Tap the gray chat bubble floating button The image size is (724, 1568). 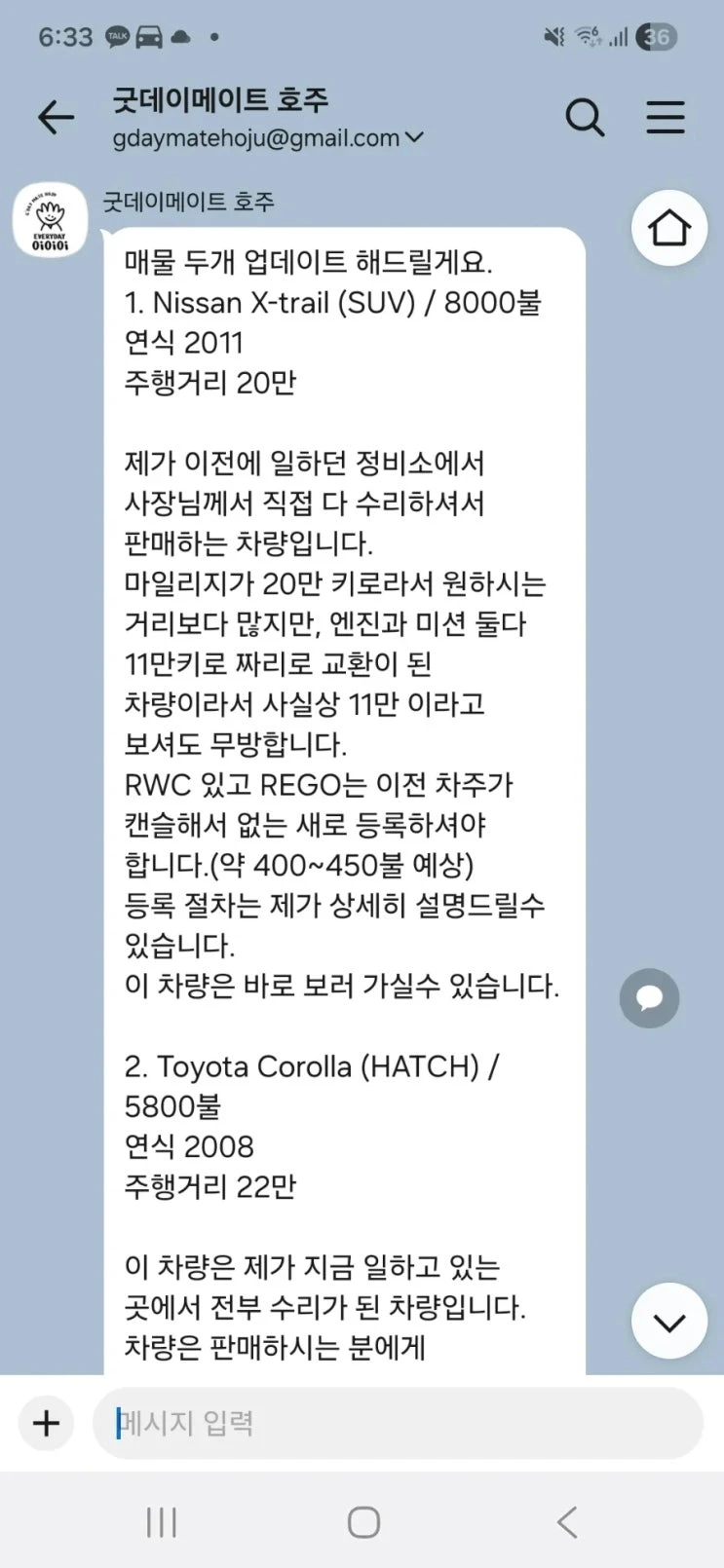click(649, 998)
